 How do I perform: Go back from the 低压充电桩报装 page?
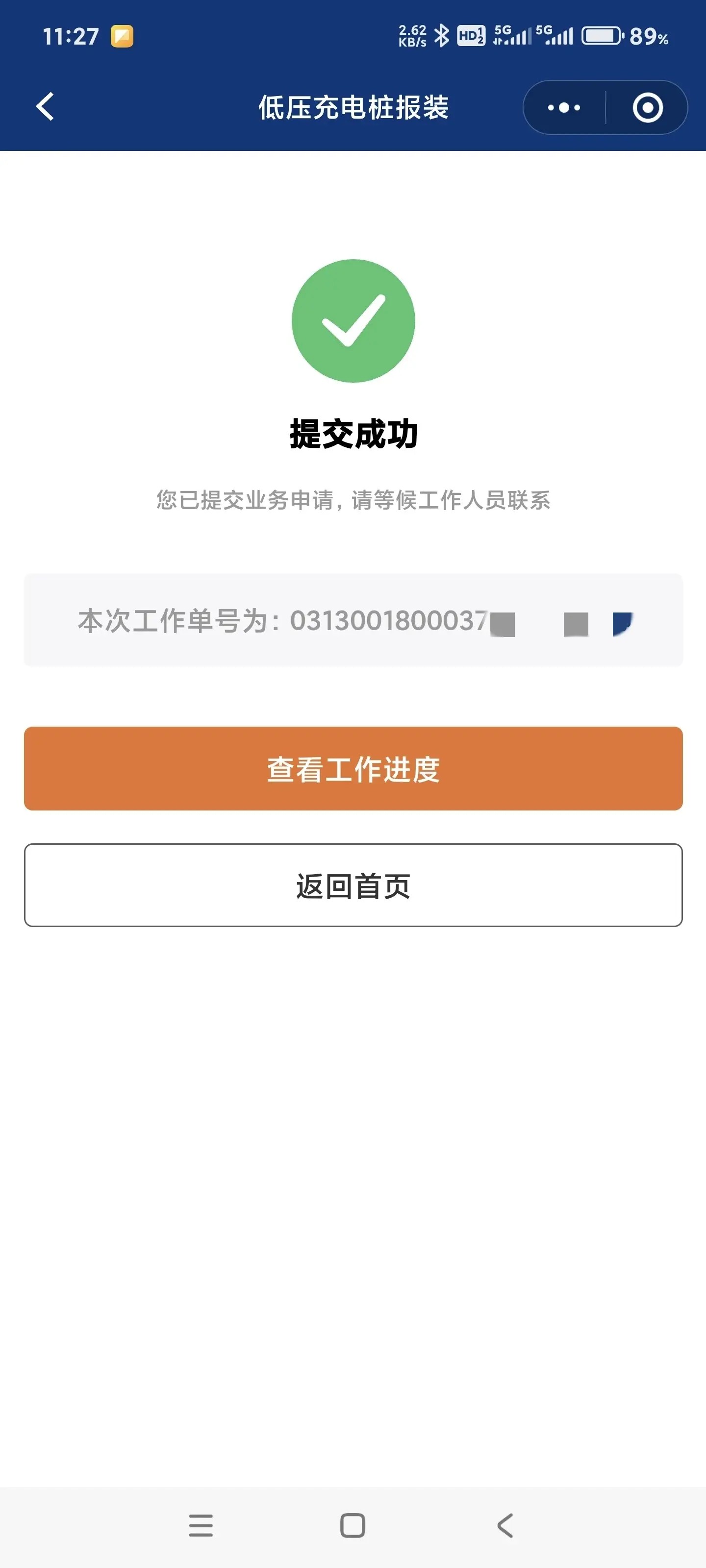[45, 107]
